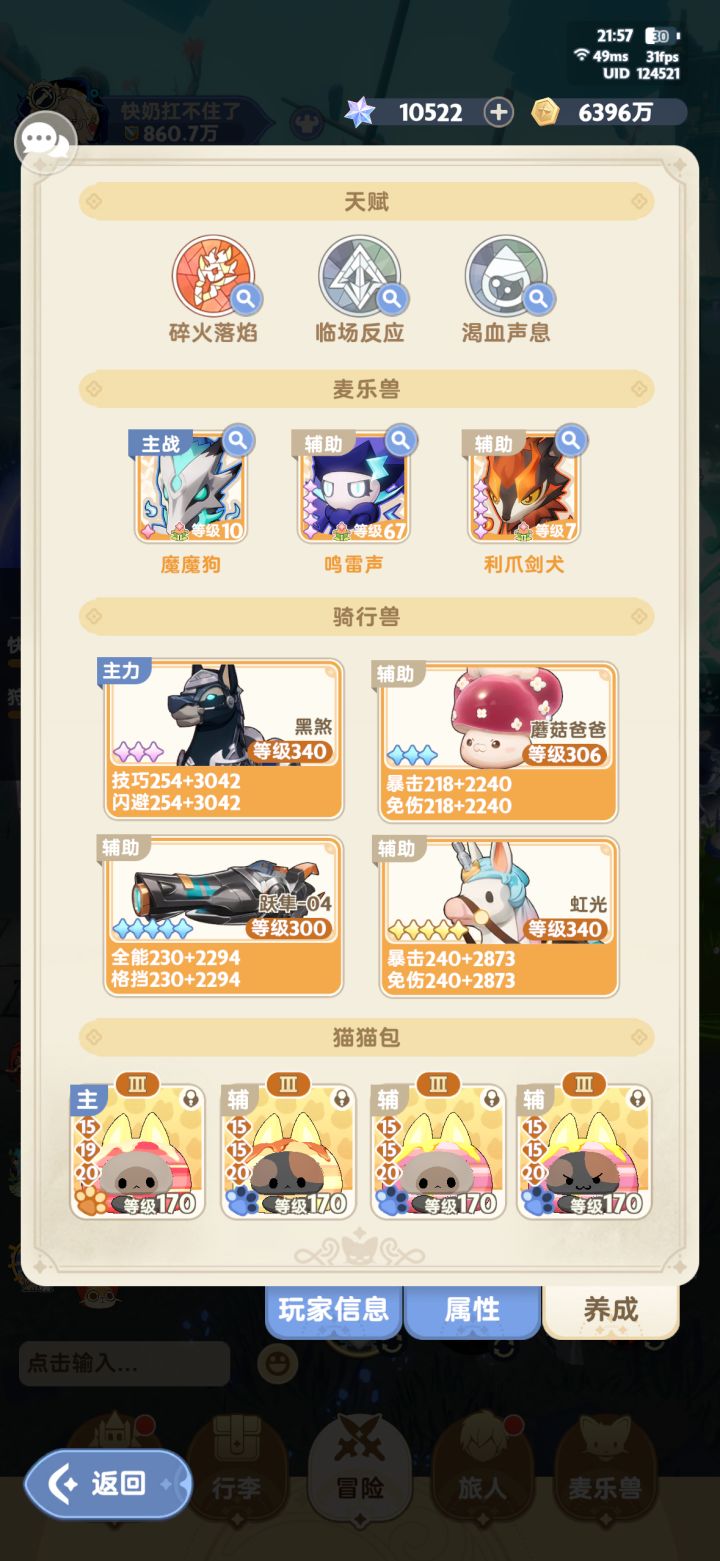The height and width of the screenshot is (1561, 720).
Task: Tap the plus icon next to gem count
Action: [497, 112]
